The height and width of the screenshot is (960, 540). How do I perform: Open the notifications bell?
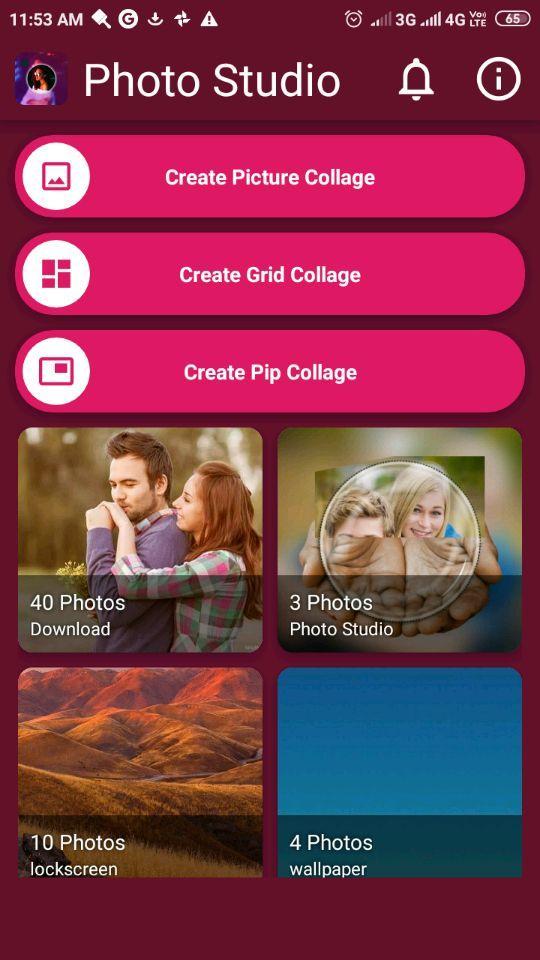click(416, 80)
